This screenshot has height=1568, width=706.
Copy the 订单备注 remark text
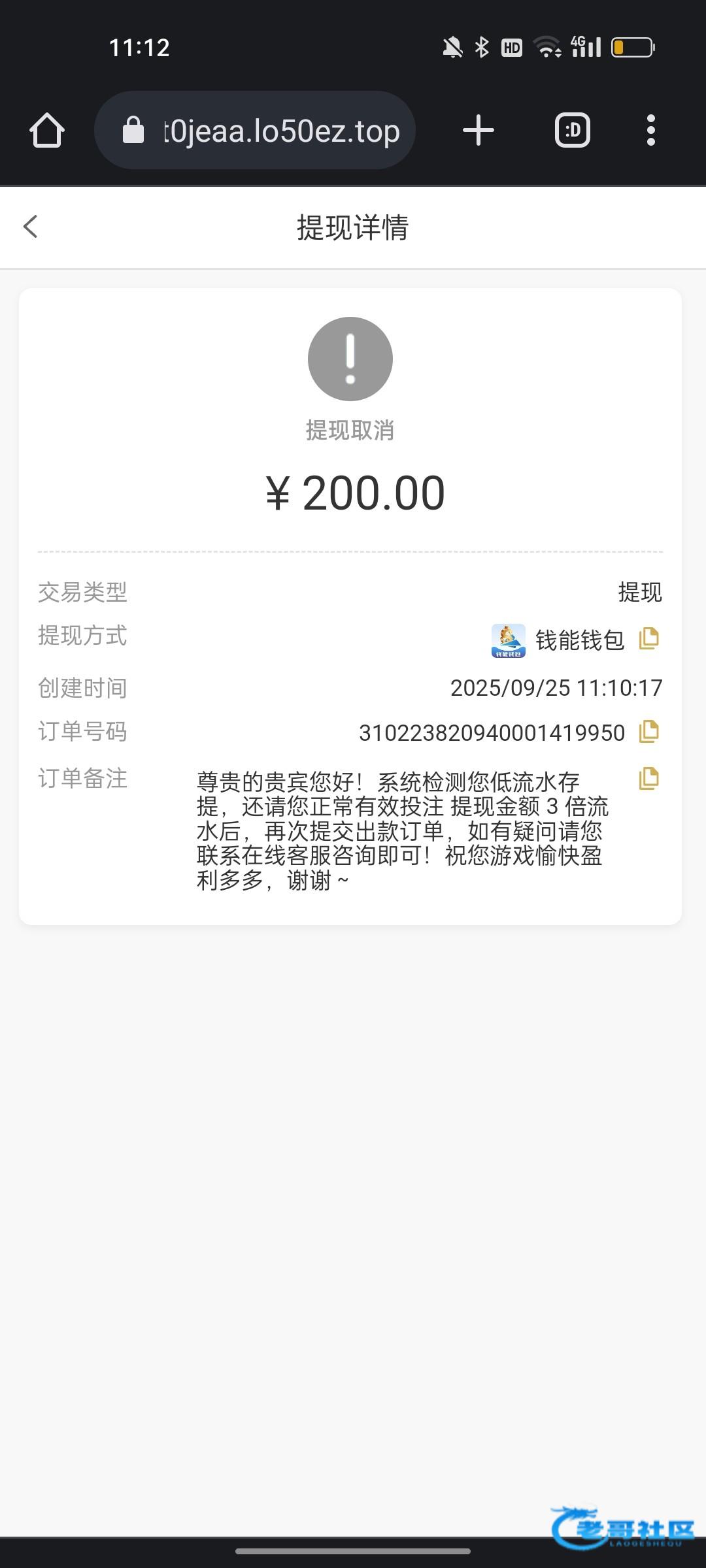(648, 778)
